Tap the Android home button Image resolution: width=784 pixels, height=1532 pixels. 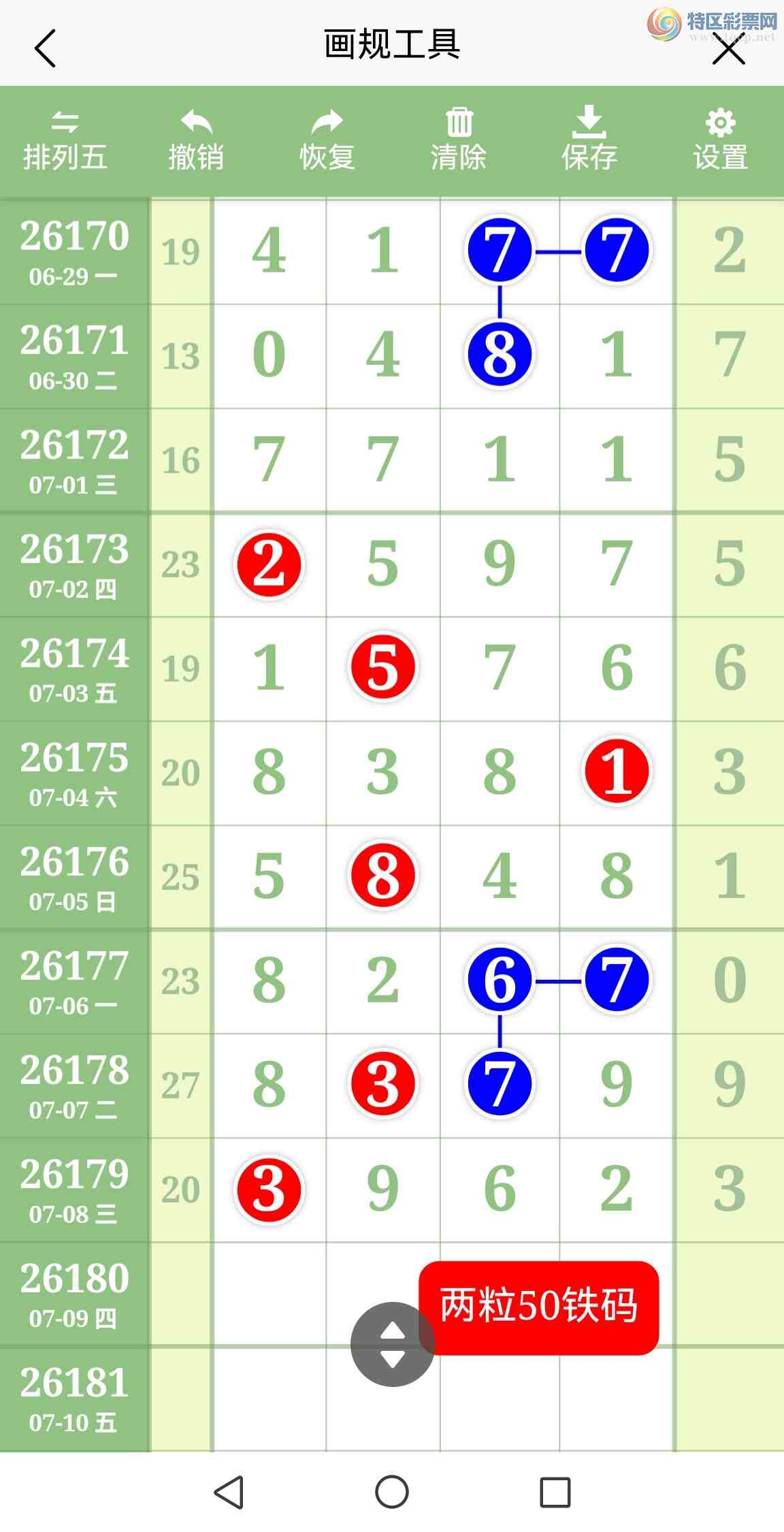click(x=392, y=1493)
